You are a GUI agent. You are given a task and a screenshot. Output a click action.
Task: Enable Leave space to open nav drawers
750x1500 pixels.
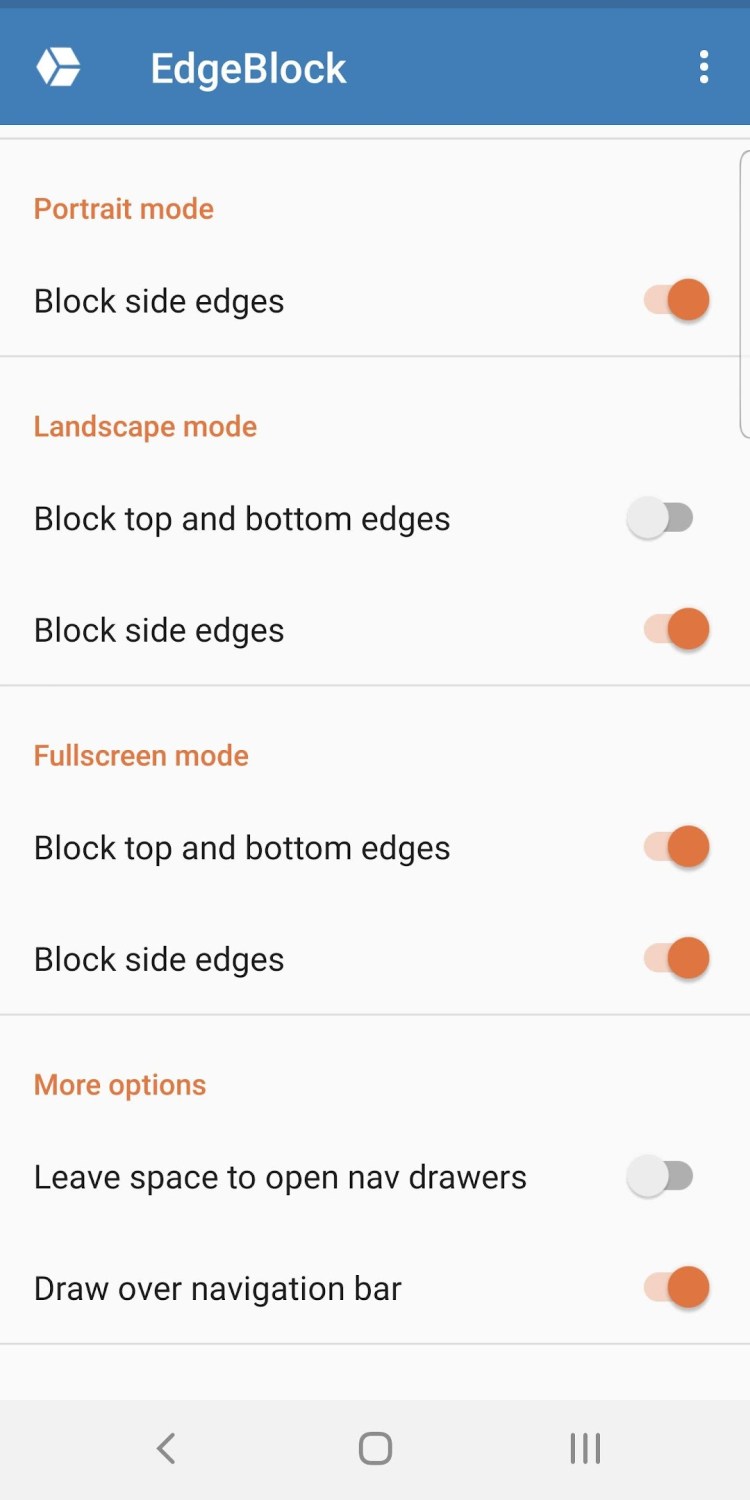[661, 1176]
